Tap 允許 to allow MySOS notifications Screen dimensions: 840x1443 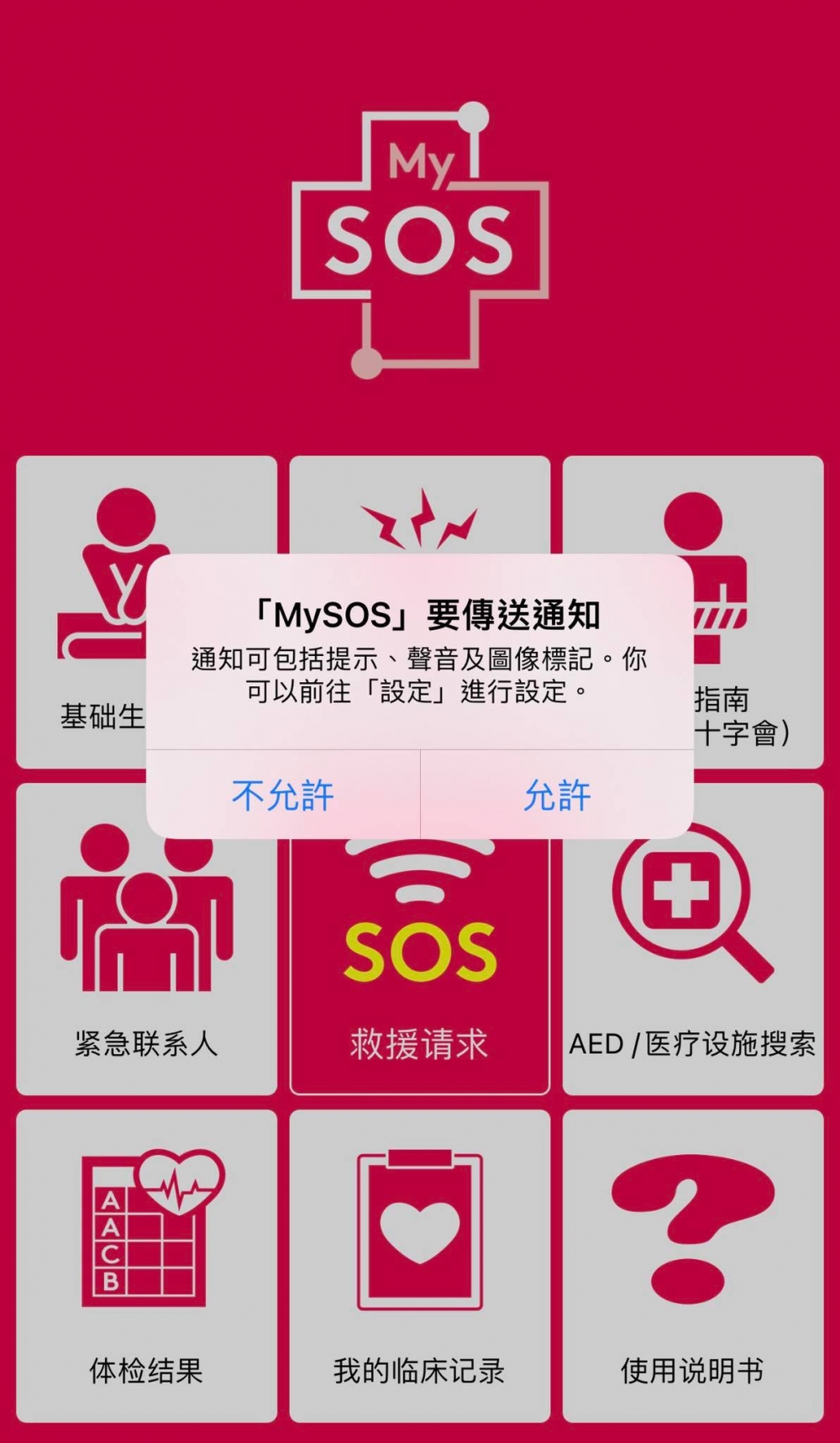(x=557, y=795)
